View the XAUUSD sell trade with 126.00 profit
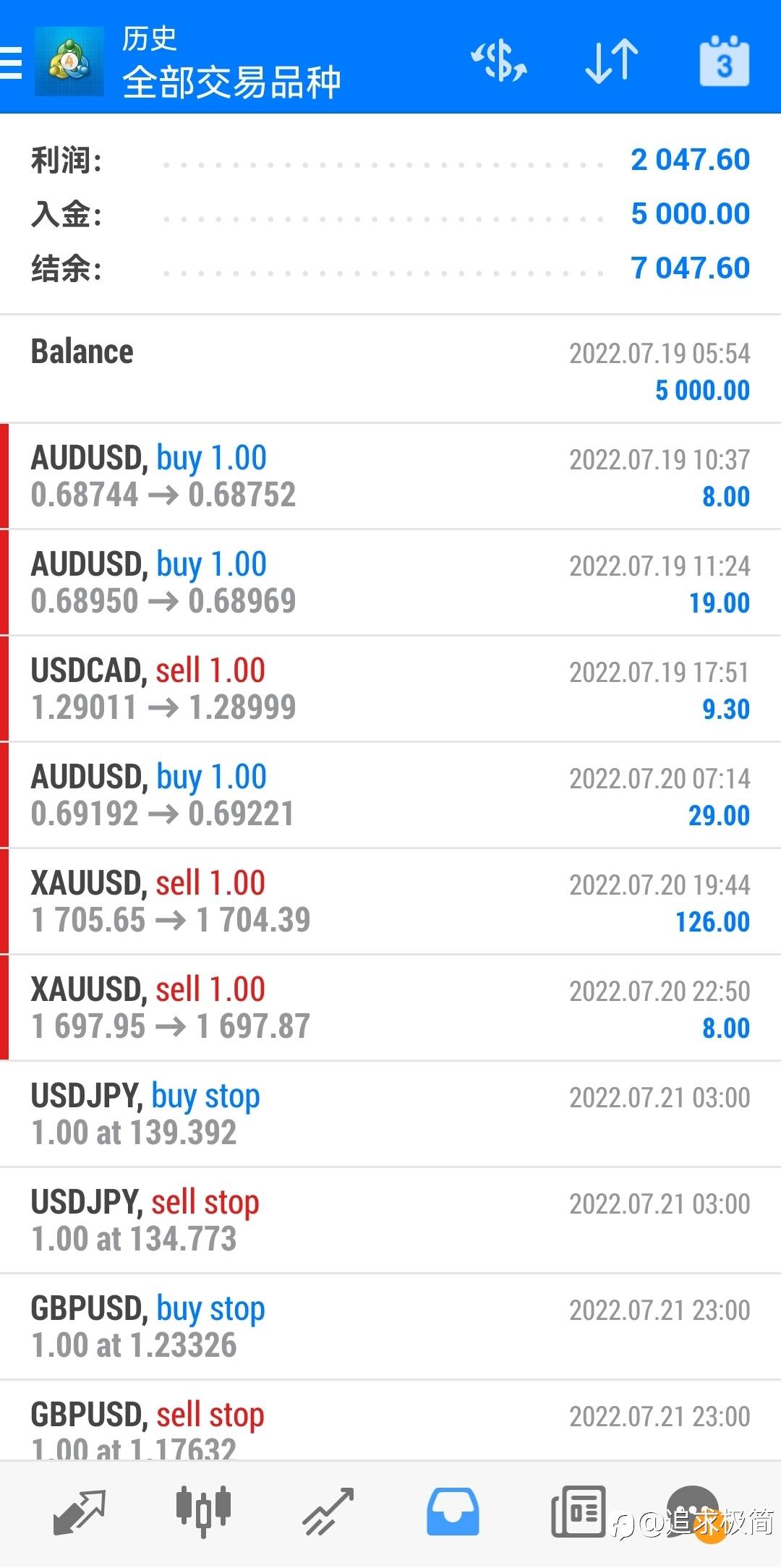The width and height of the screenshot is (781, 1568). click(390, 902)
